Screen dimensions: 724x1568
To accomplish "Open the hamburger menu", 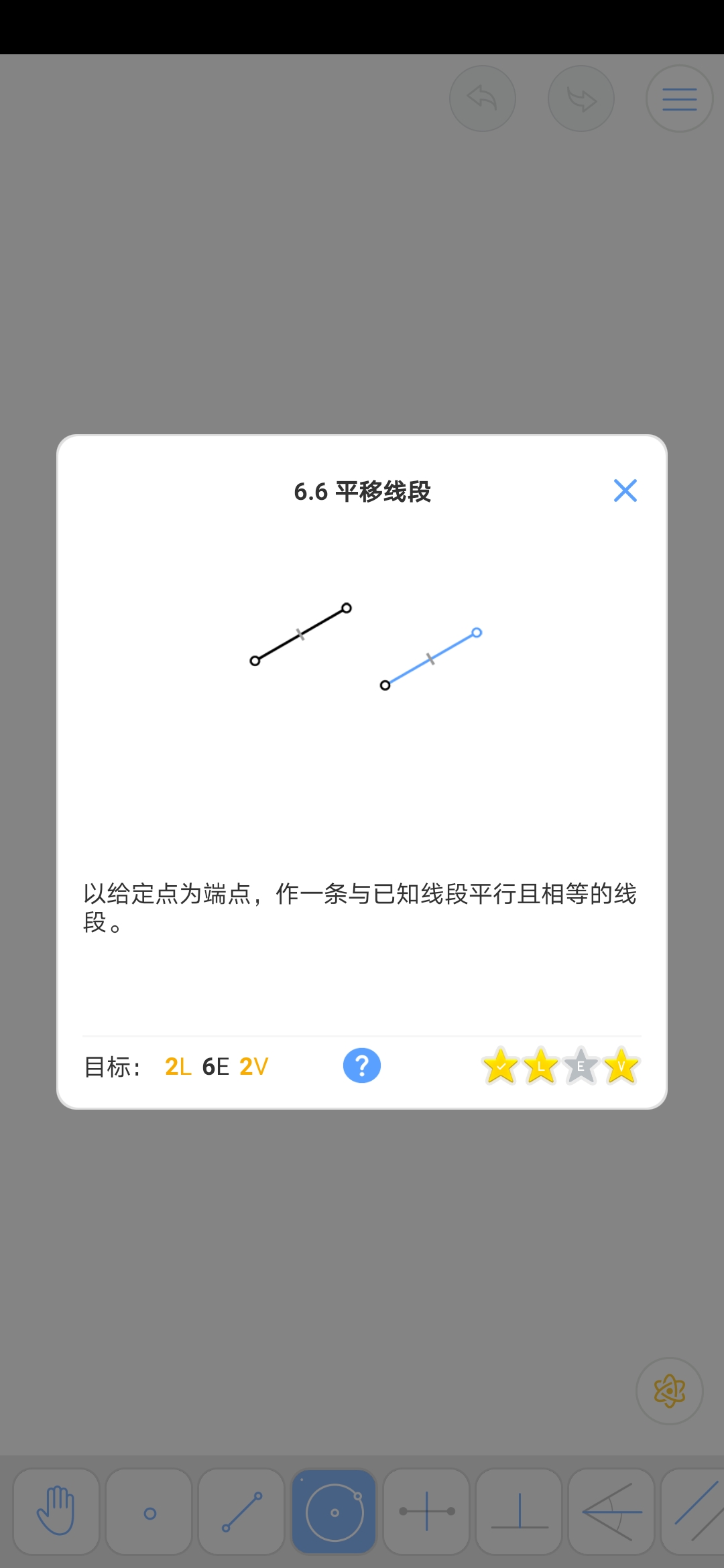I will pos(679,99).
